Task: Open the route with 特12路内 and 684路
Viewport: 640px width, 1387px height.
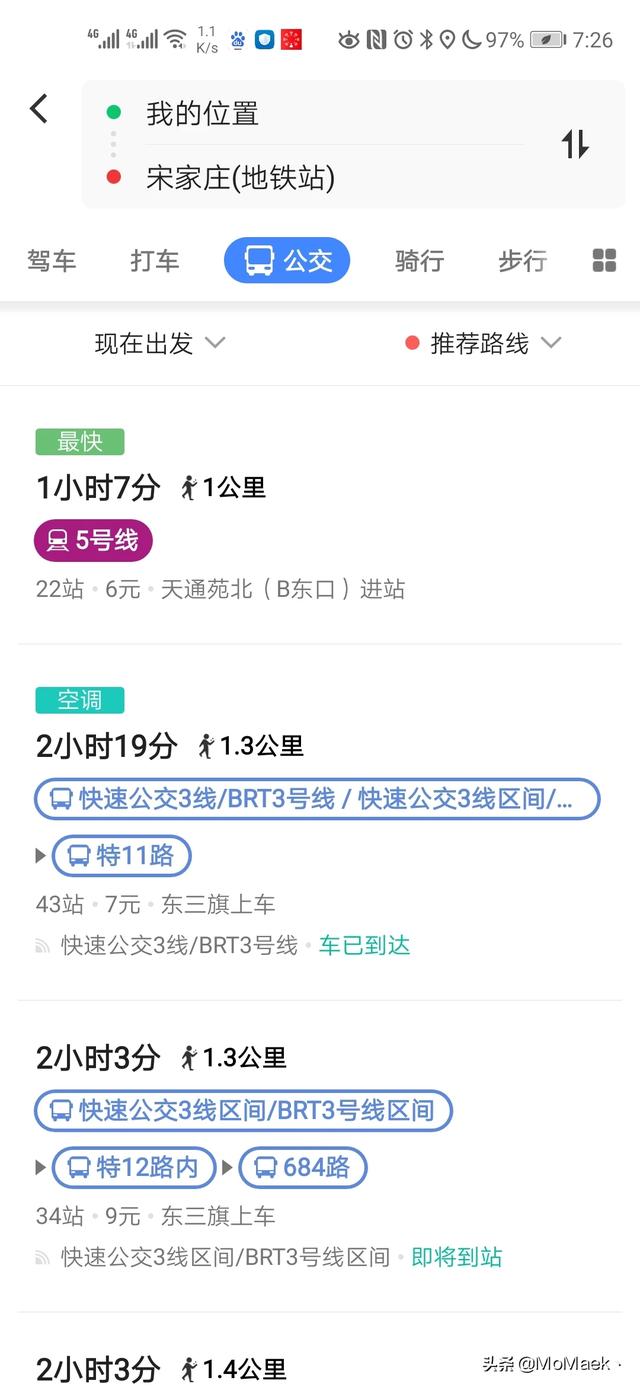Action: [x=320, y=1157]
